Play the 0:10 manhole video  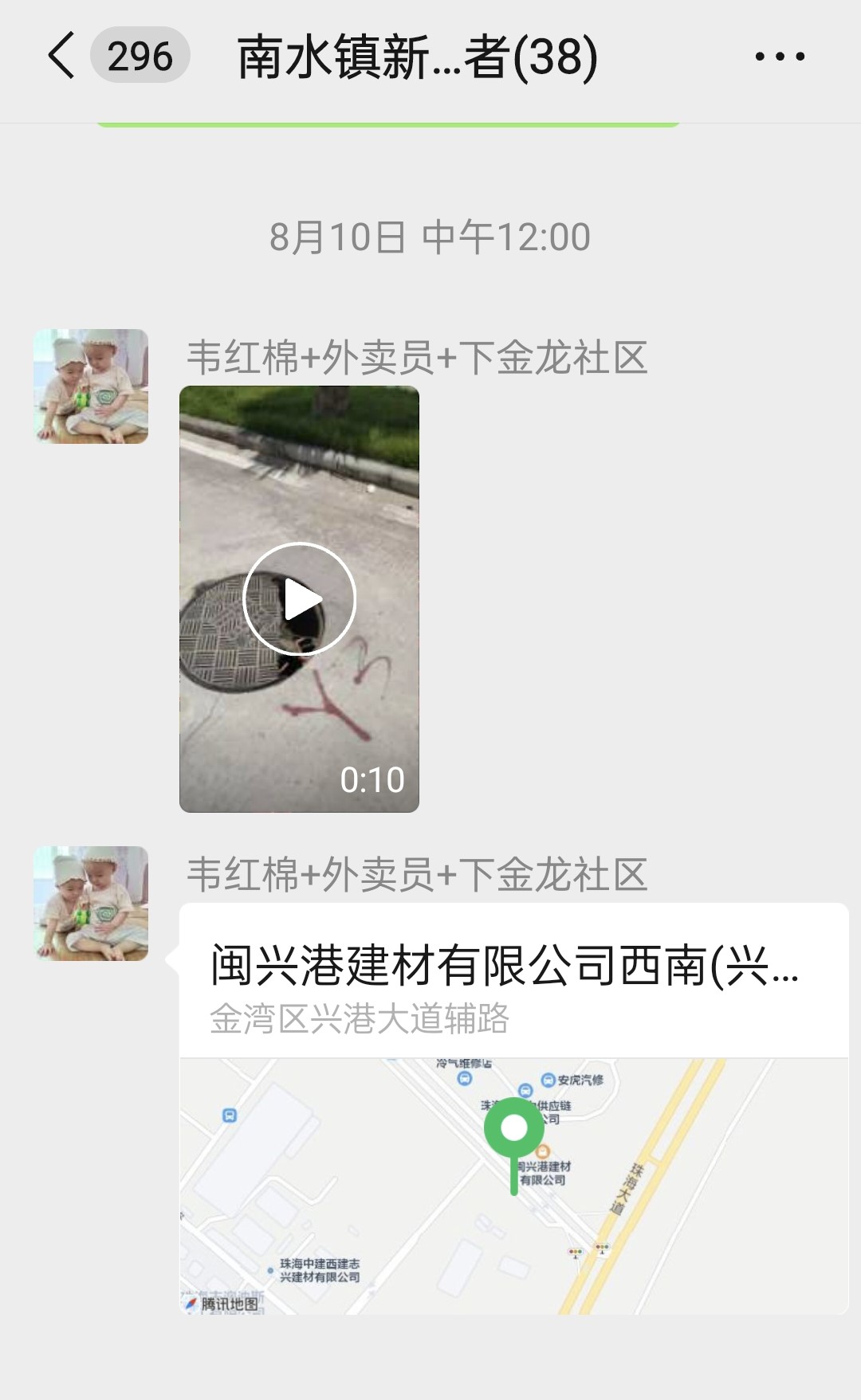(x=299, y=598)
